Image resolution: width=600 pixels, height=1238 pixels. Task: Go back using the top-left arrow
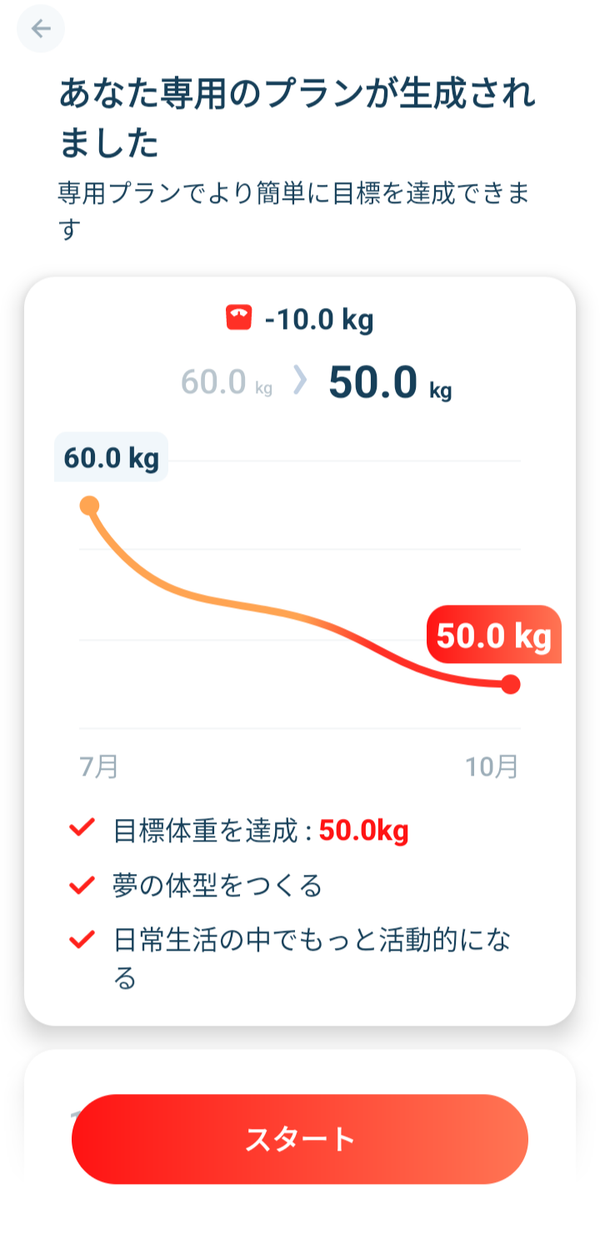(41, 29)
